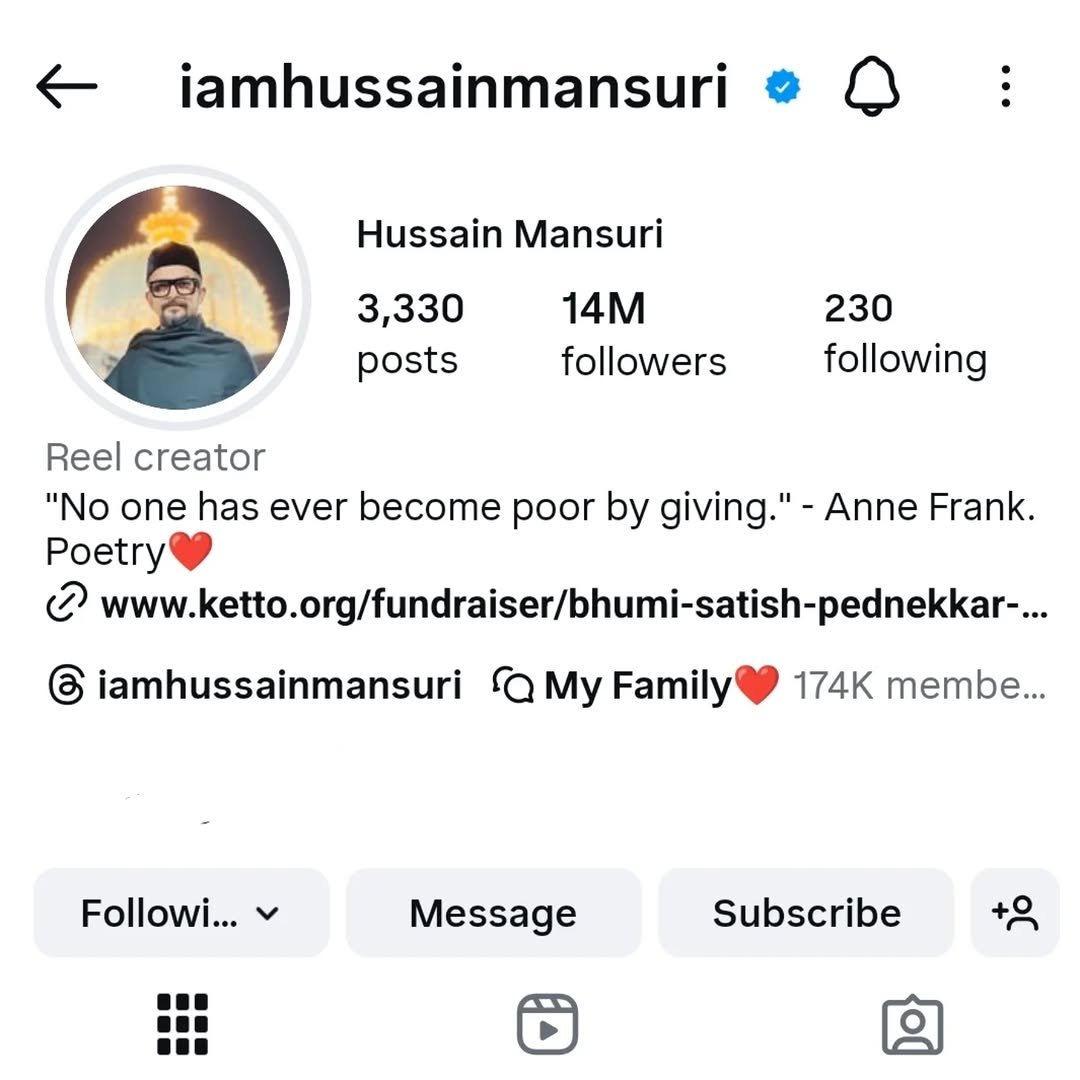Open the 14M followers list
The image size is (1080, 1080).
(x=642, y=334)
